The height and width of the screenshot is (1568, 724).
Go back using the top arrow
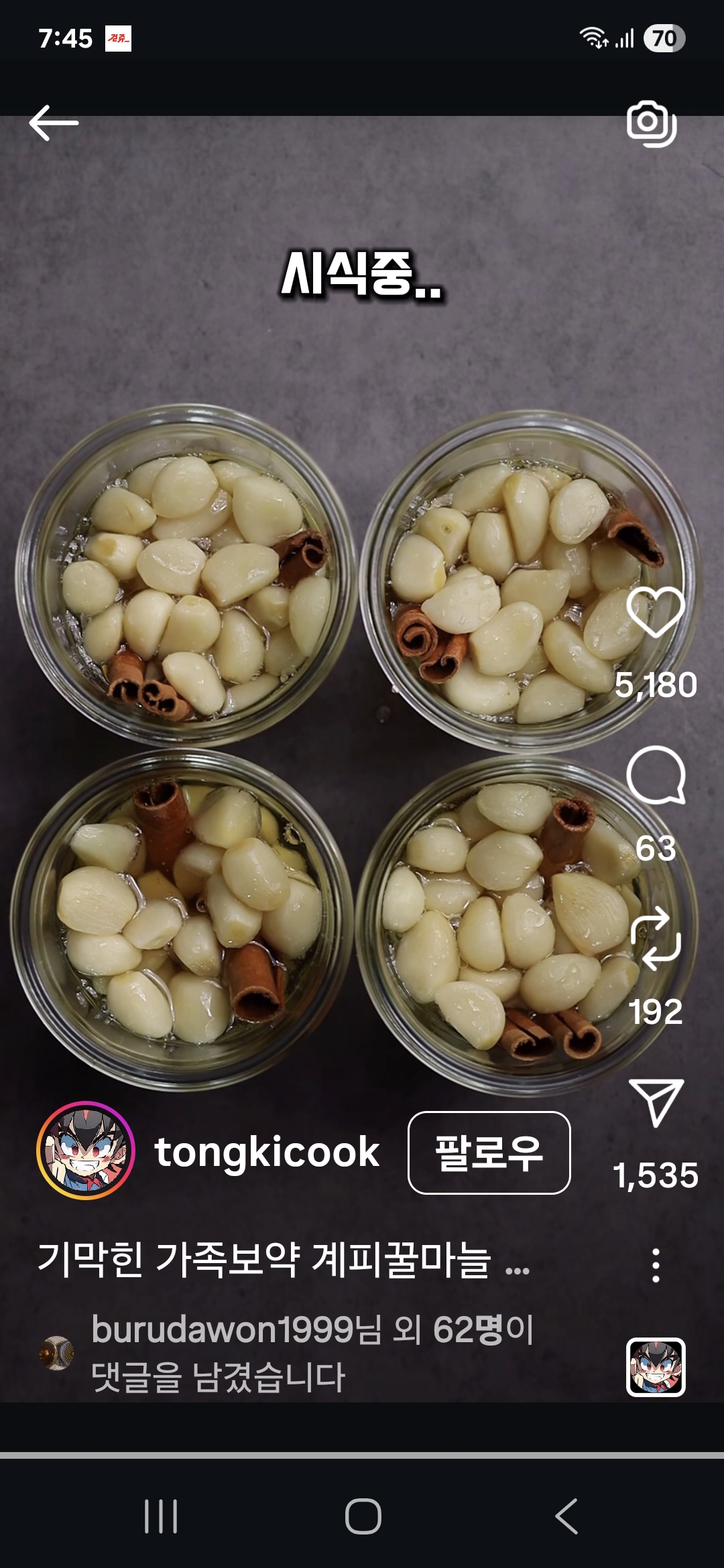click(x=54, y=123)
